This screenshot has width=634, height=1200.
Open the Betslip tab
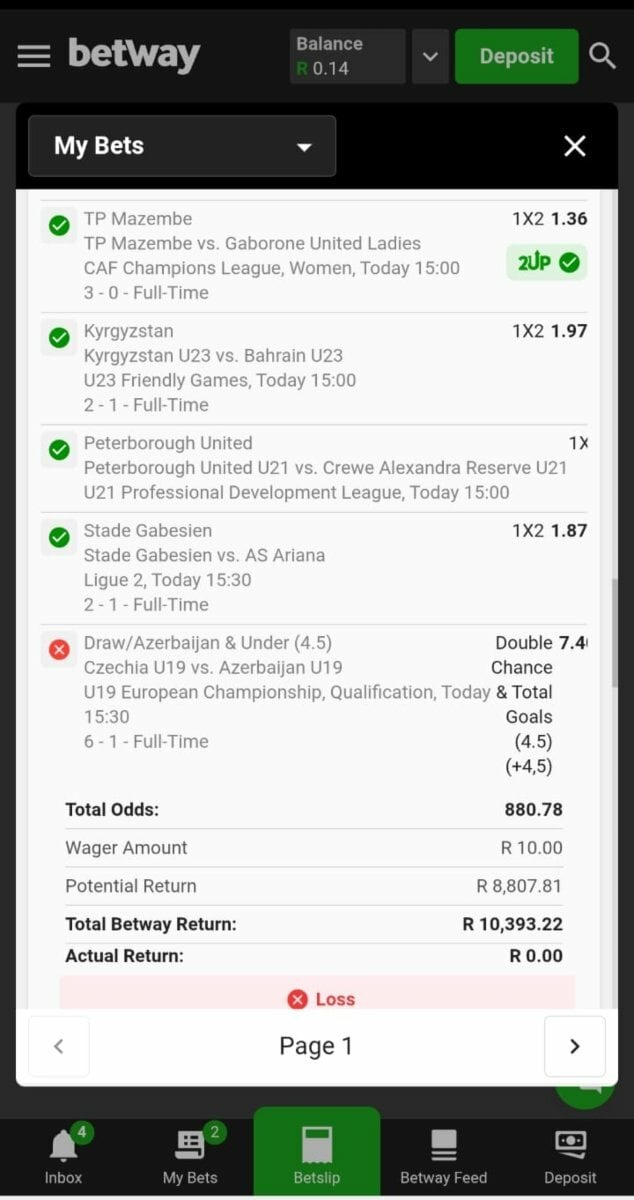(317, 1155)
